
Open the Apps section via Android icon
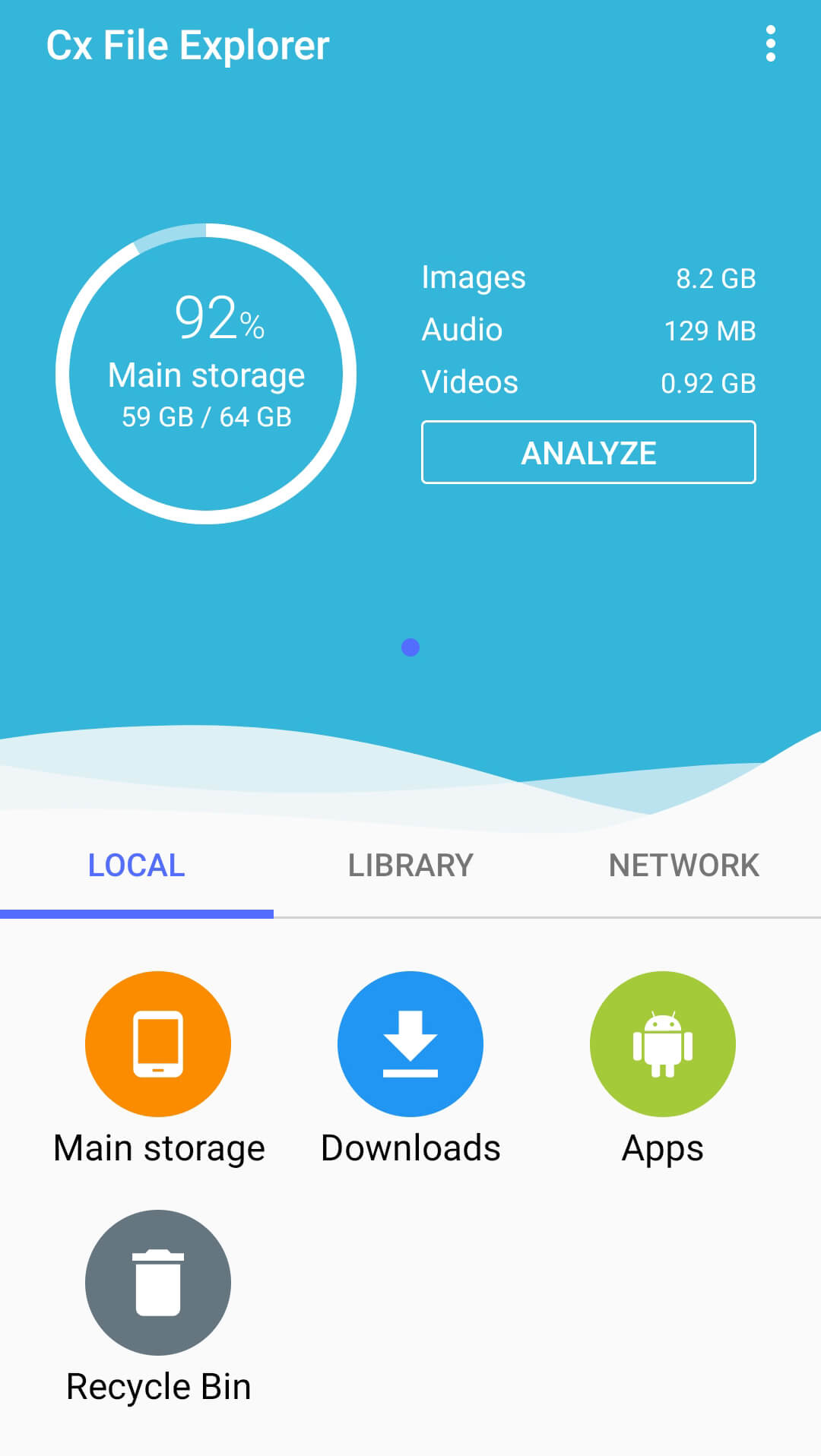[x=662, y=1044]
